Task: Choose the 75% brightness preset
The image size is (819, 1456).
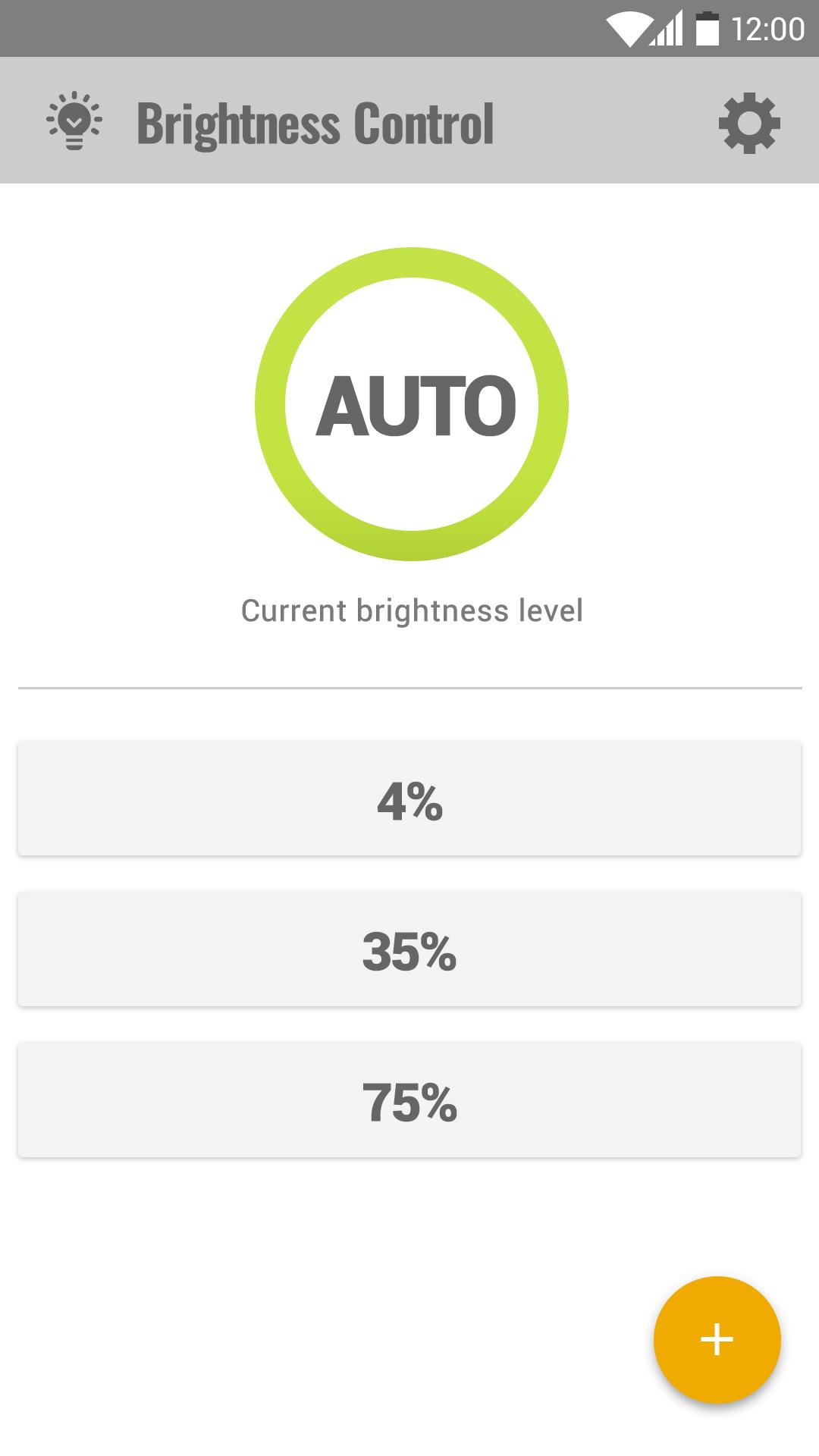Action: pos(409,1100)
